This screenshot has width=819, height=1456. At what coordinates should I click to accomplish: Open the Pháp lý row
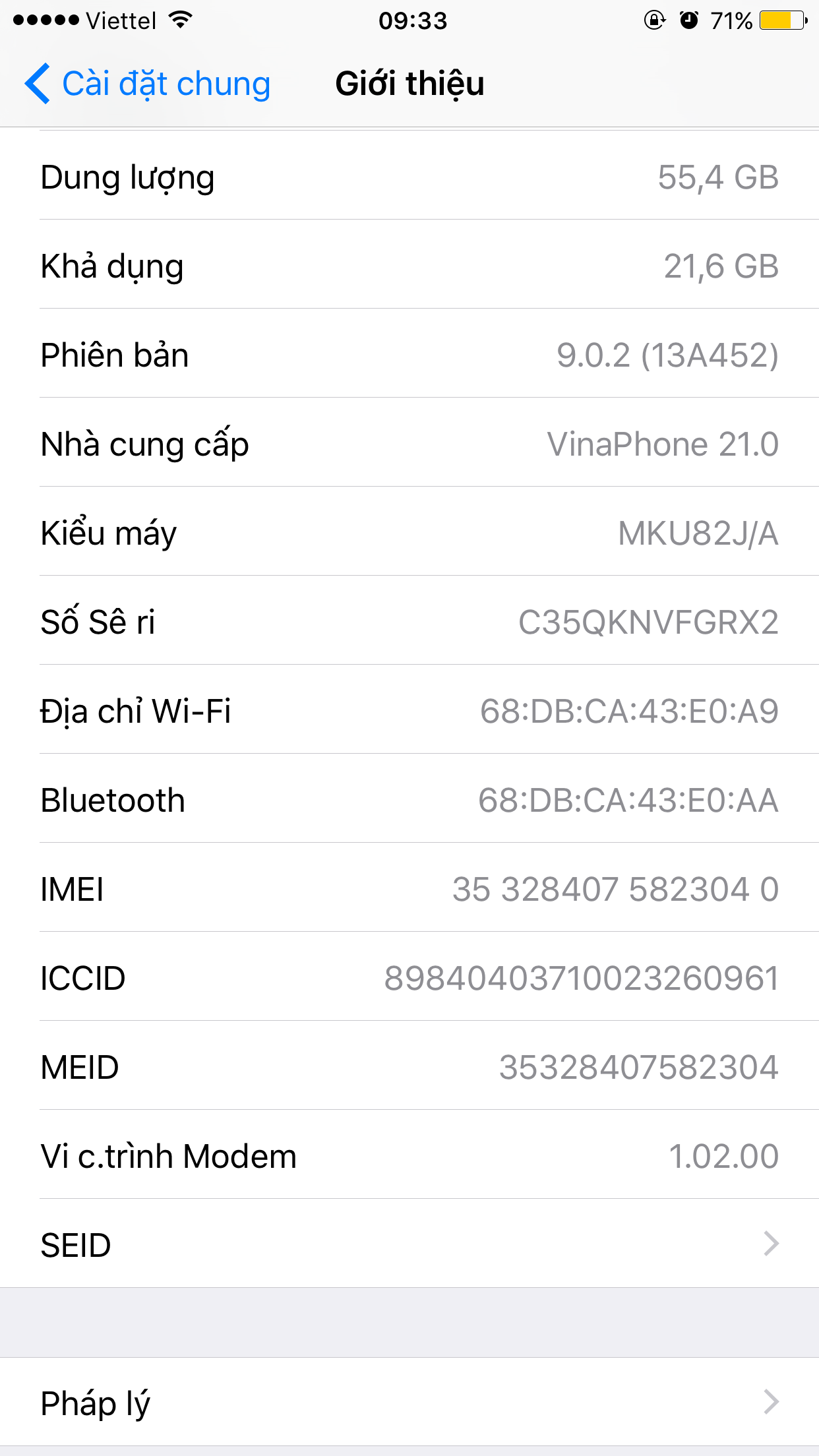(409, 1402)
